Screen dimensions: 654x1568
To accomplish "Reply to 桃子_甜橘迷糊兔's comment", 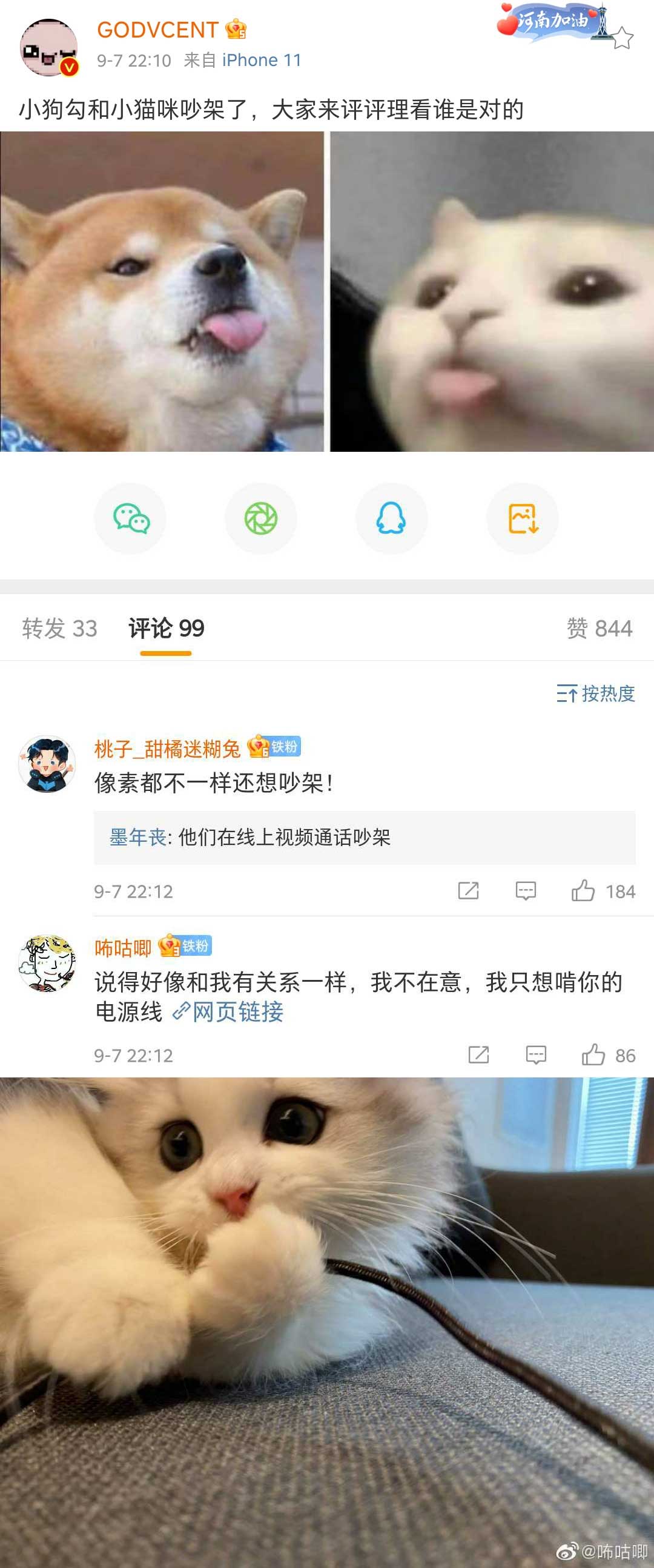I will 526,891.
